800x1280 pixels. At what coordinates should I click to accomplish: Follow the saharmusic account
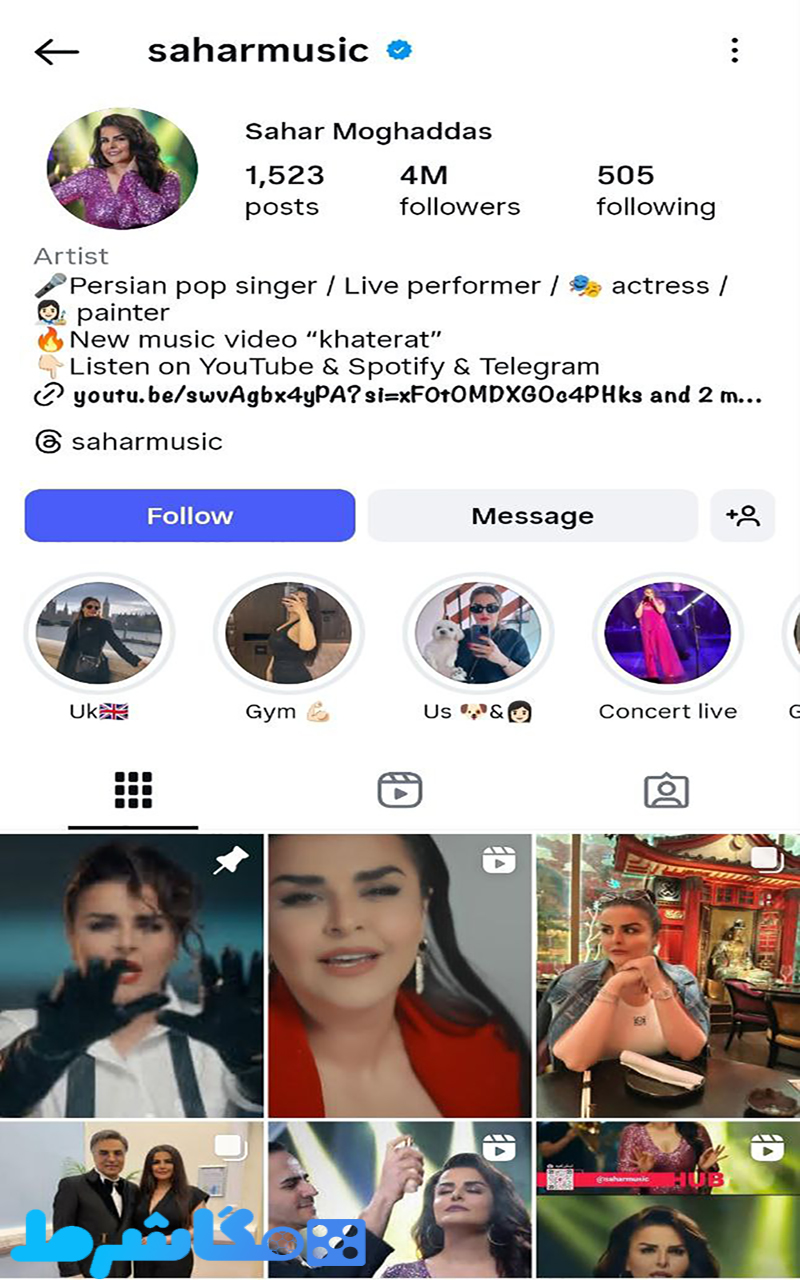pos(190,516)
